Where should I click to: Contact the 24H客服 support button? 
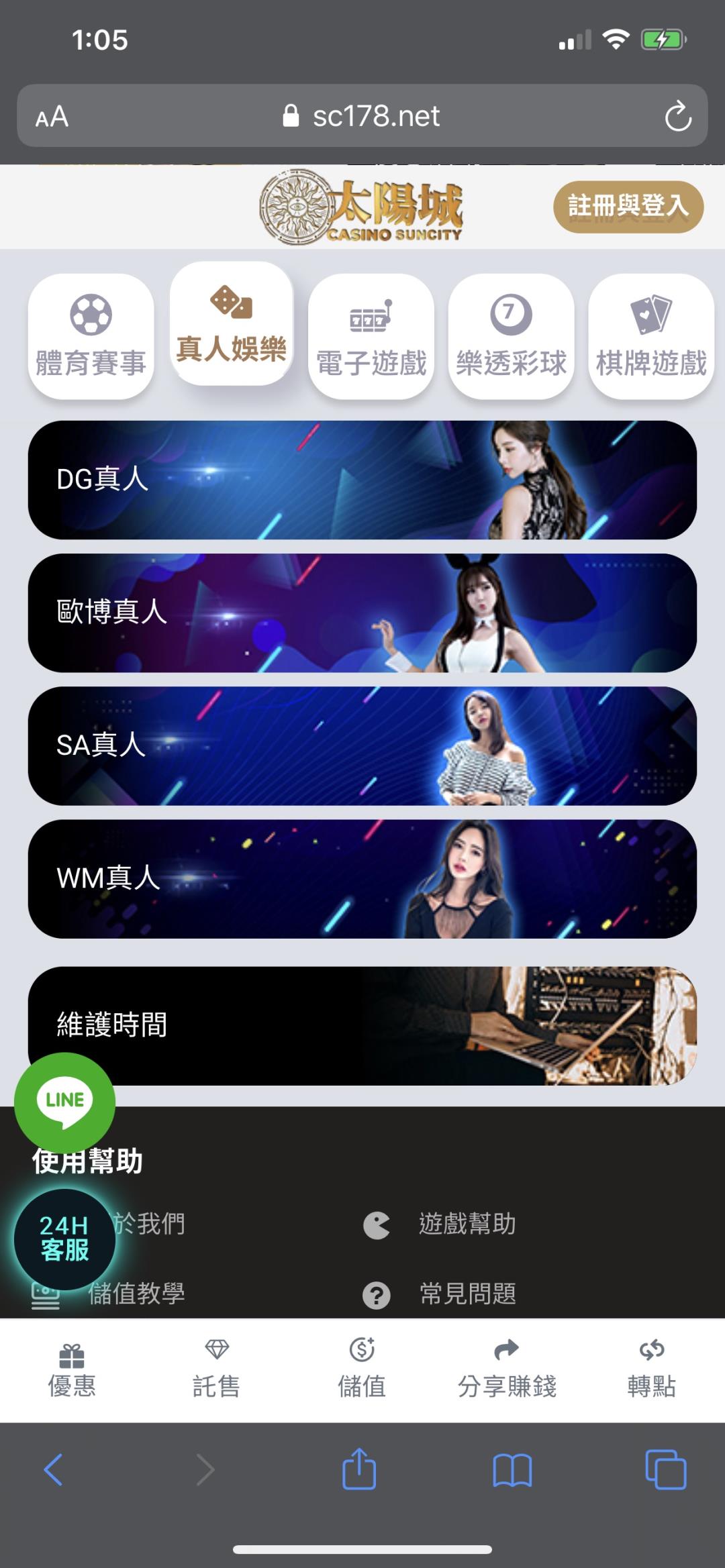pos(64,1239)
